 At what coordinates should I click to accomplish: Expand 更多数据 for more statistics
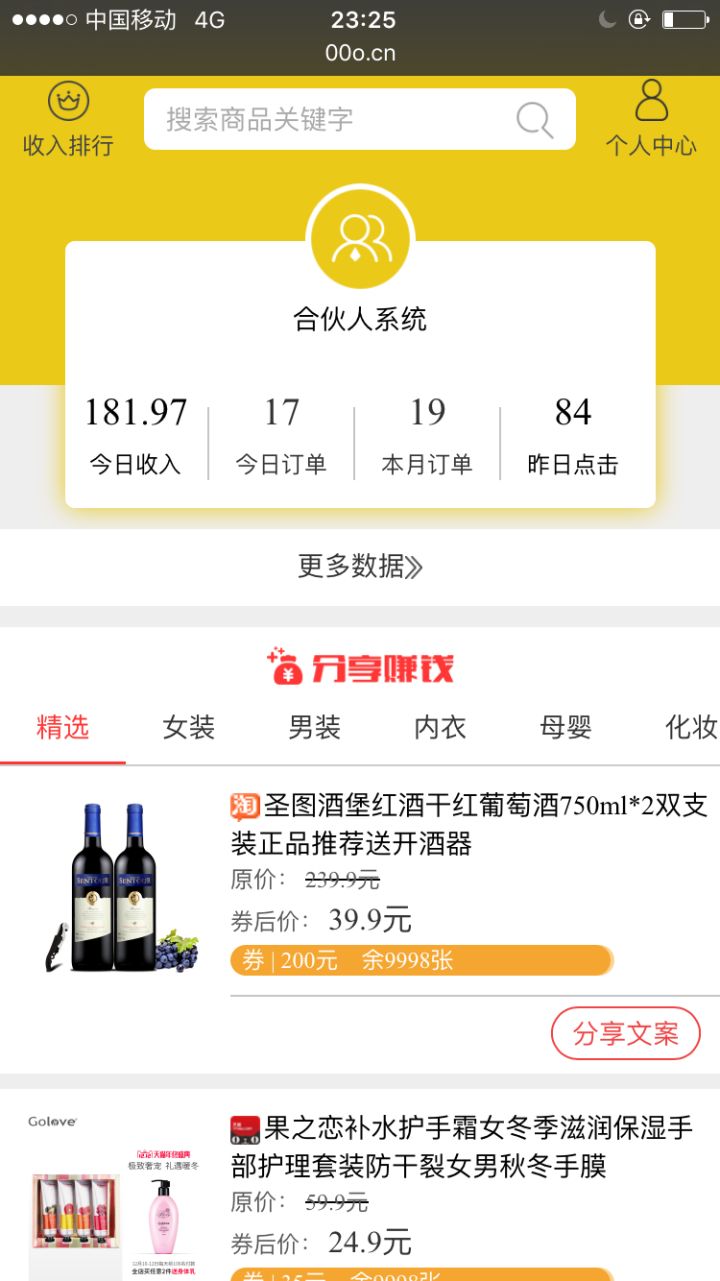pos(360,566)
